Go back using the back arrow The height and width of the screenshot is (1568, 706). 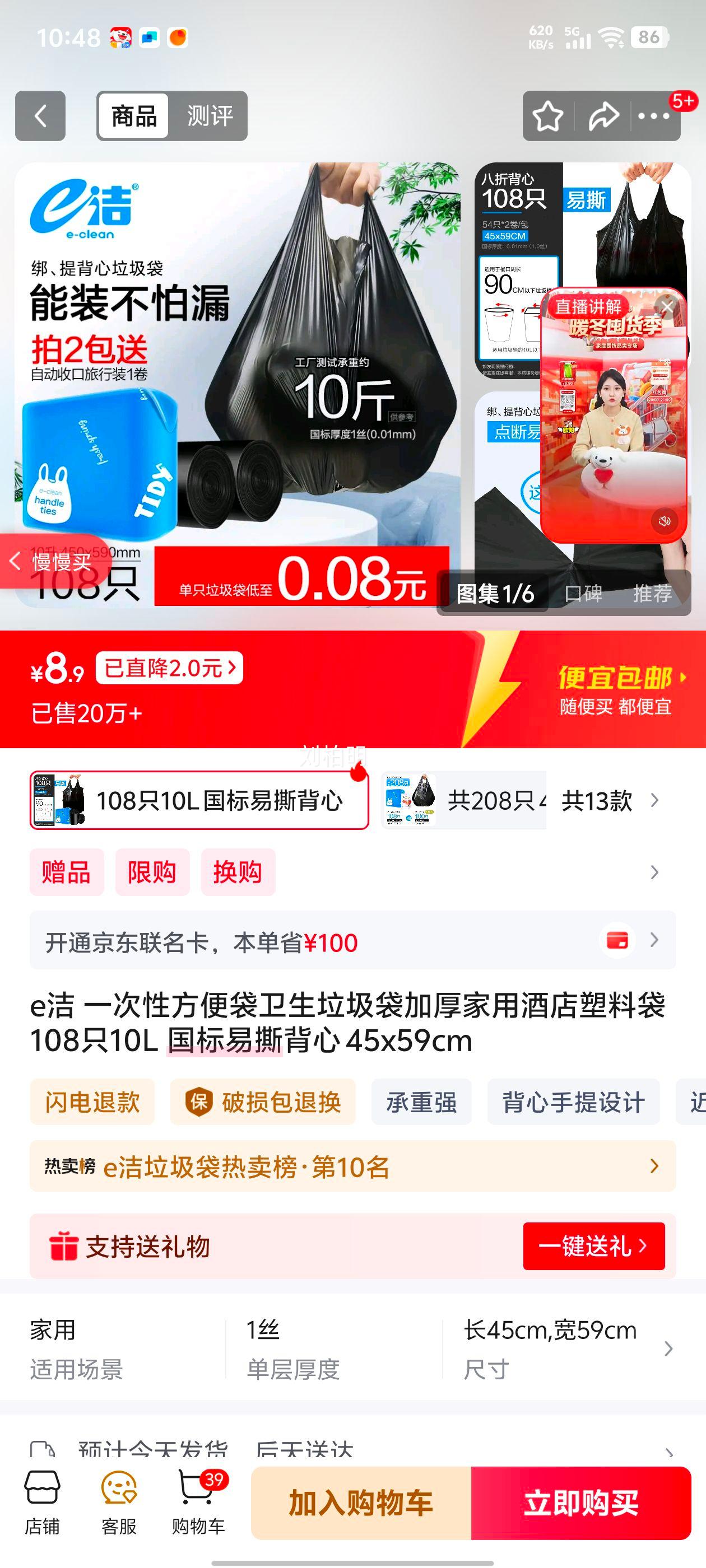tap(40, 116)
